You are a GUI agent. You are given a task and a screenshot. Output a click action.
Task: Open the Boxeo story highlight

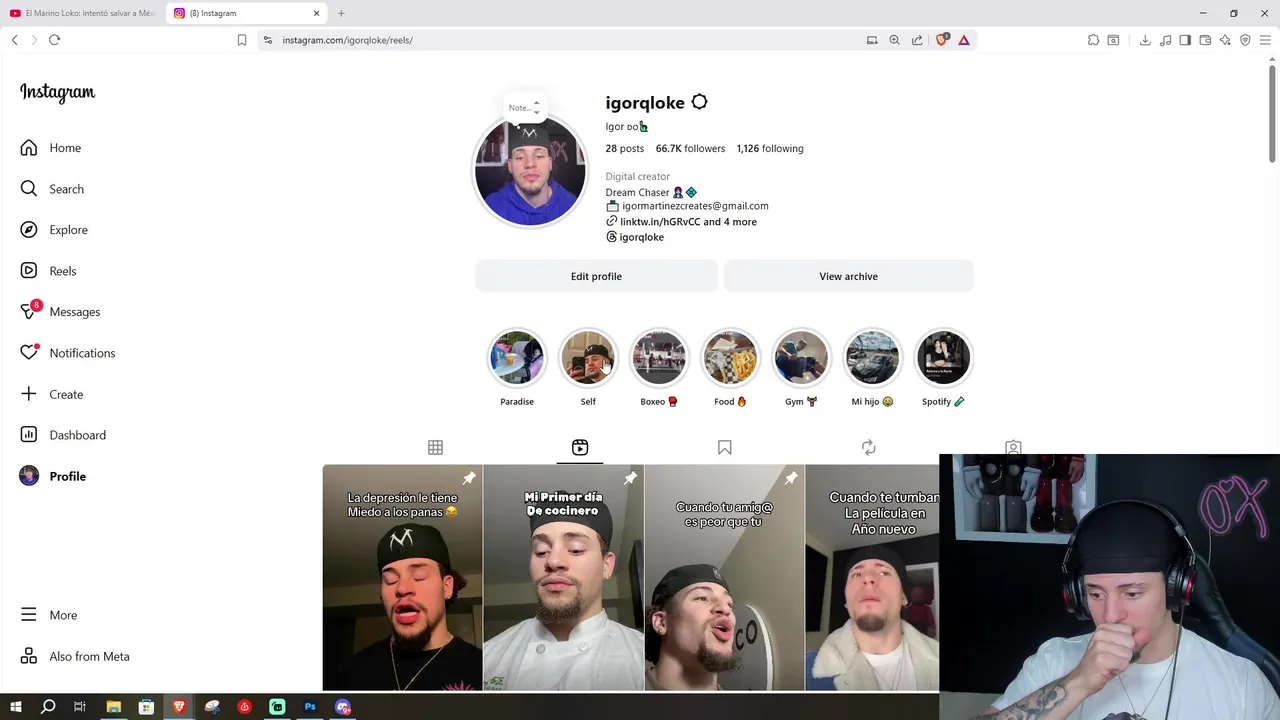659,358
